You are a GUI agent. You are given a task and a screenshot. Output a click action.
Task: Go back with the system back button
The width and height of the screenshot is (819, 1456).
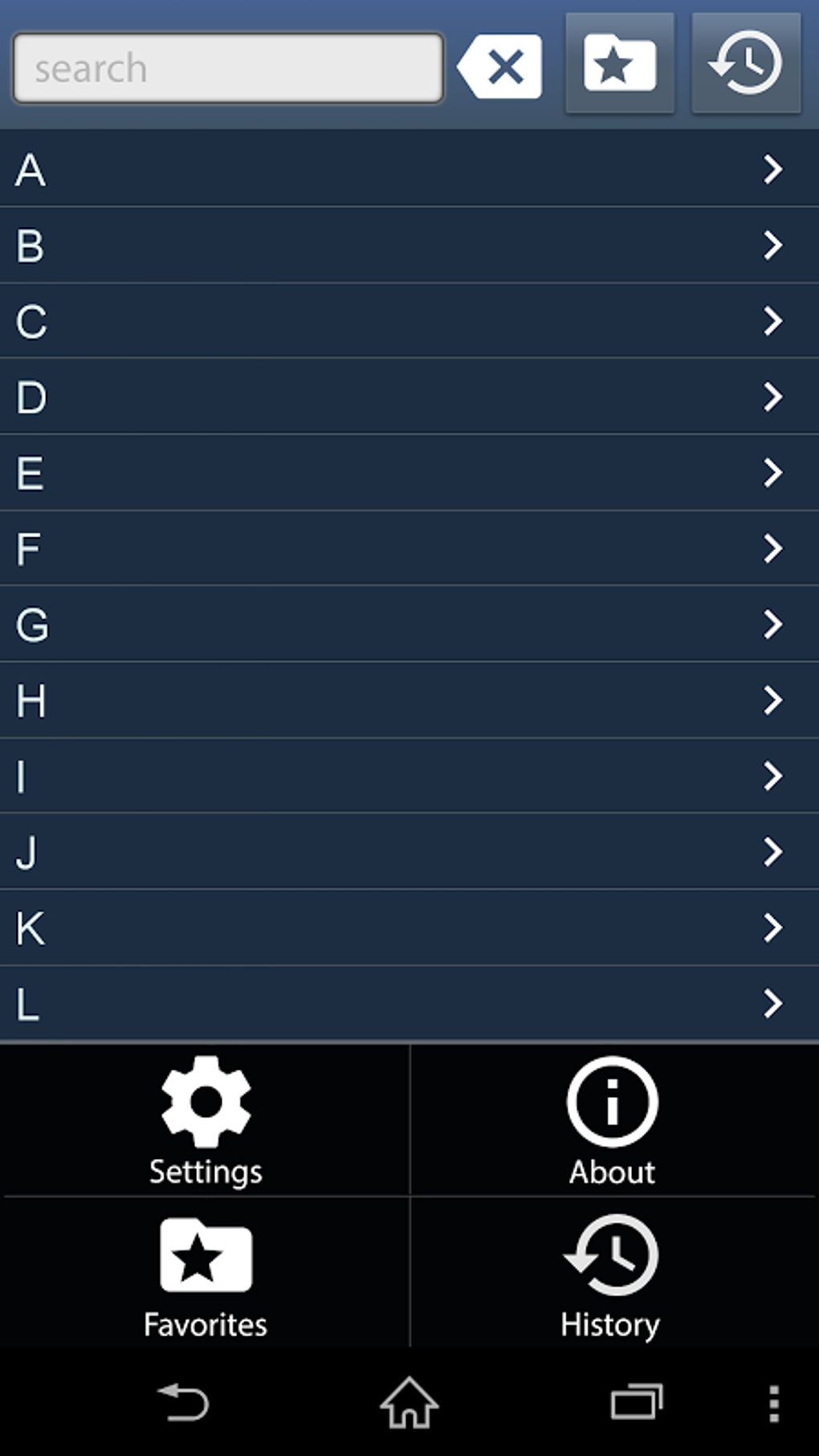(x=183, y=1403)
